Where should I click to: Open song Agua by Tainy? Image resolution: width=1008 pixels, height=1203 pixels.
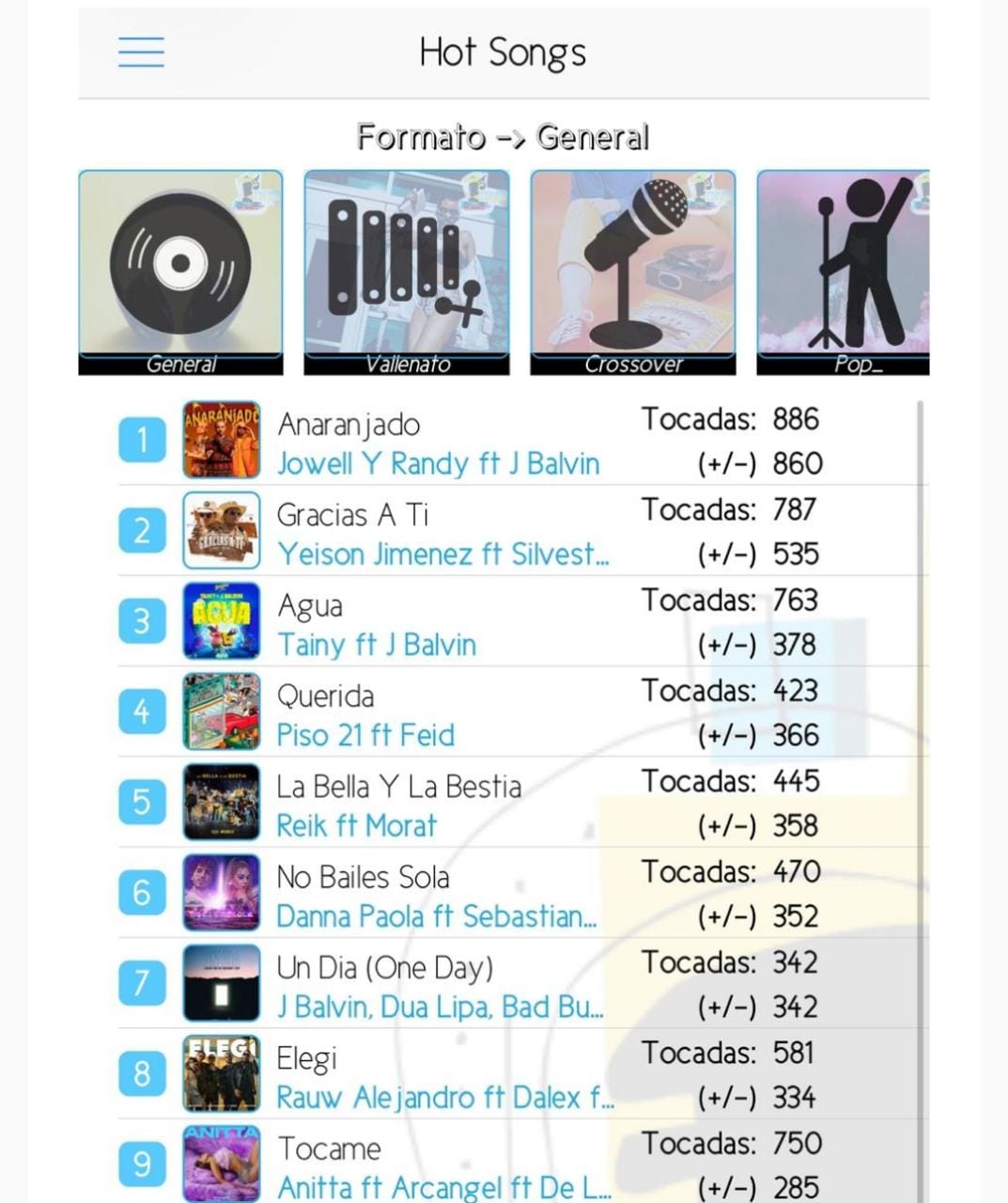point(376,623)
